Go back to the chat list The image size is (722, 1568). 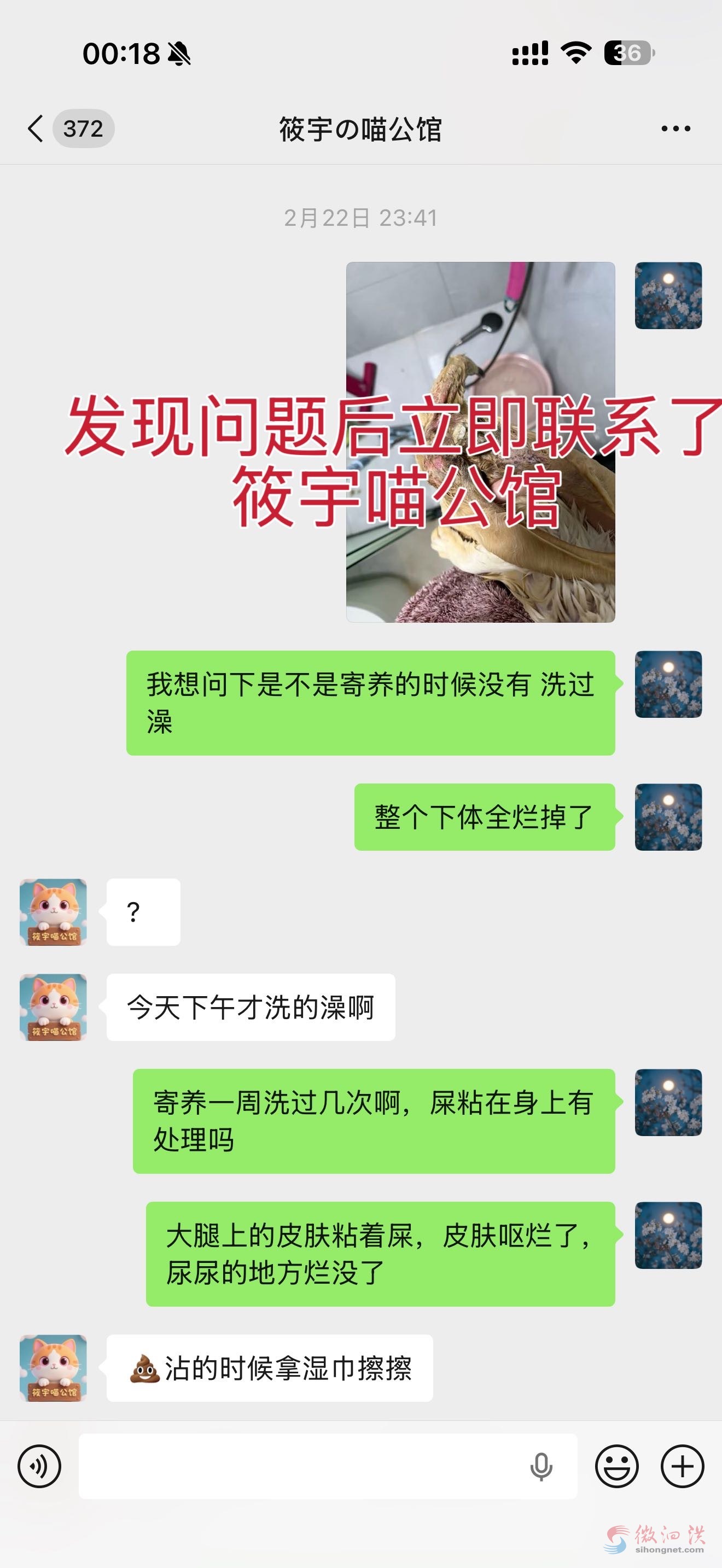coord(37,128)
